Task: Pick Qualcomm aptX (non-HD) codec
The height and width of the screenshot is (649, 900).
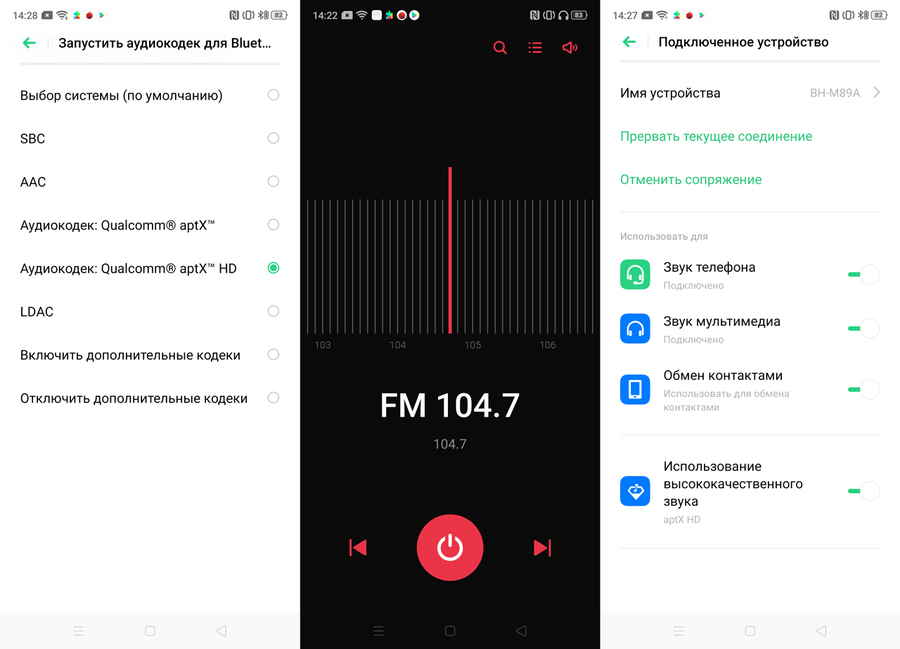Action: [273, 225]
